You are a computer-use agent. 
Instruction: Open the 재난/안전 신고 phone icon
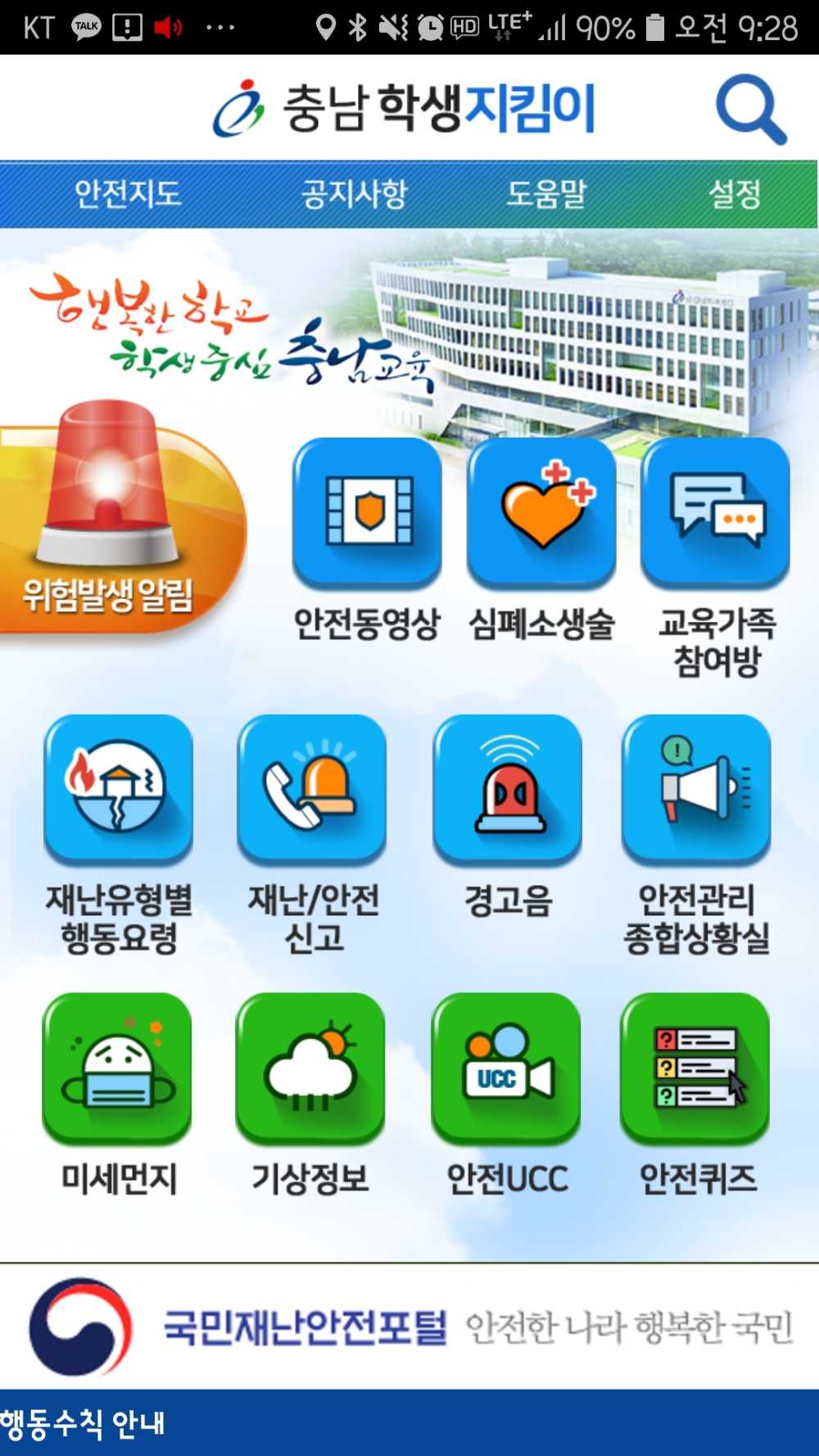click(x=312, y=791)
